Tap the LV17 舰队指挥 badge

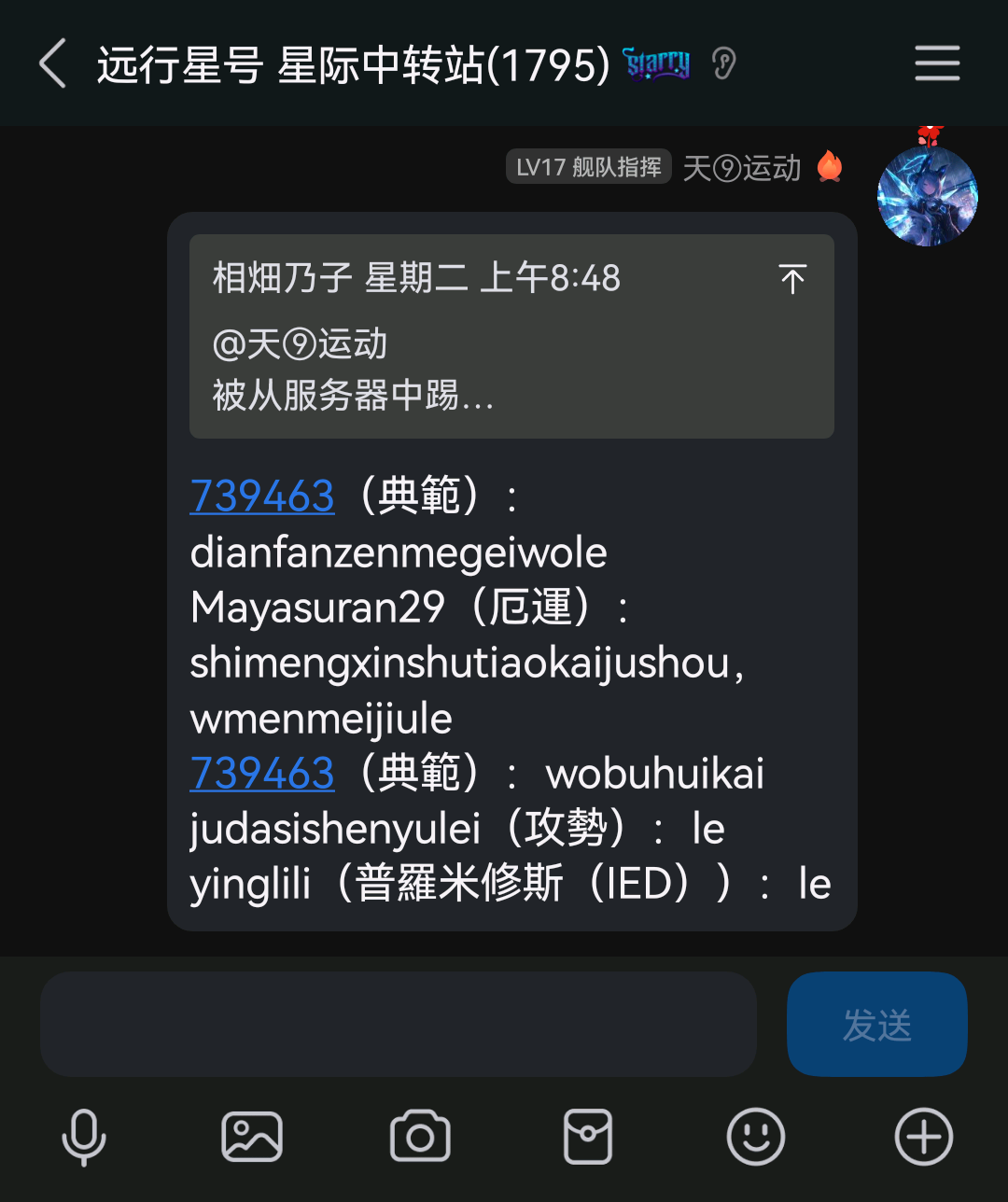588,166
